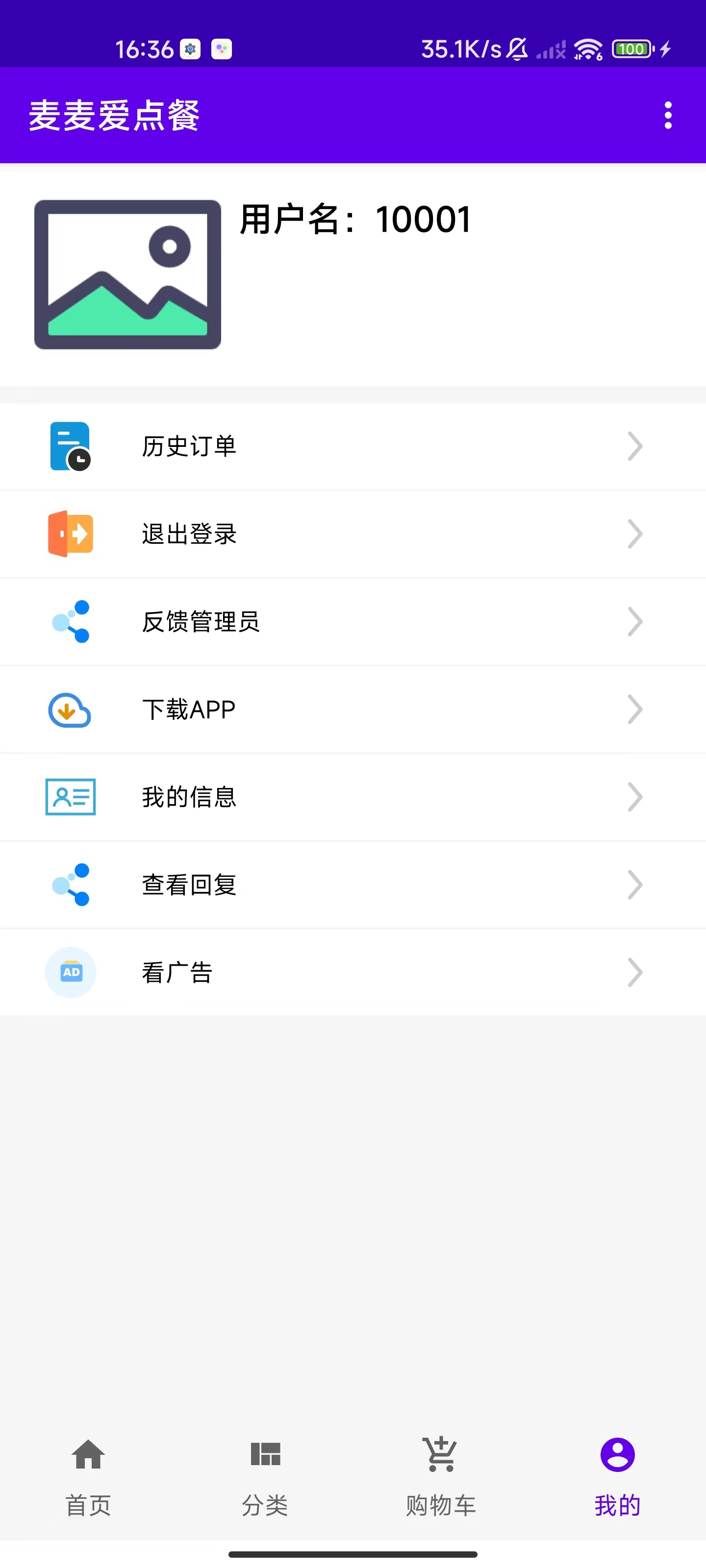Open the three-dot overflow menu
The image size is (706, 1568).
click(668, 116)
